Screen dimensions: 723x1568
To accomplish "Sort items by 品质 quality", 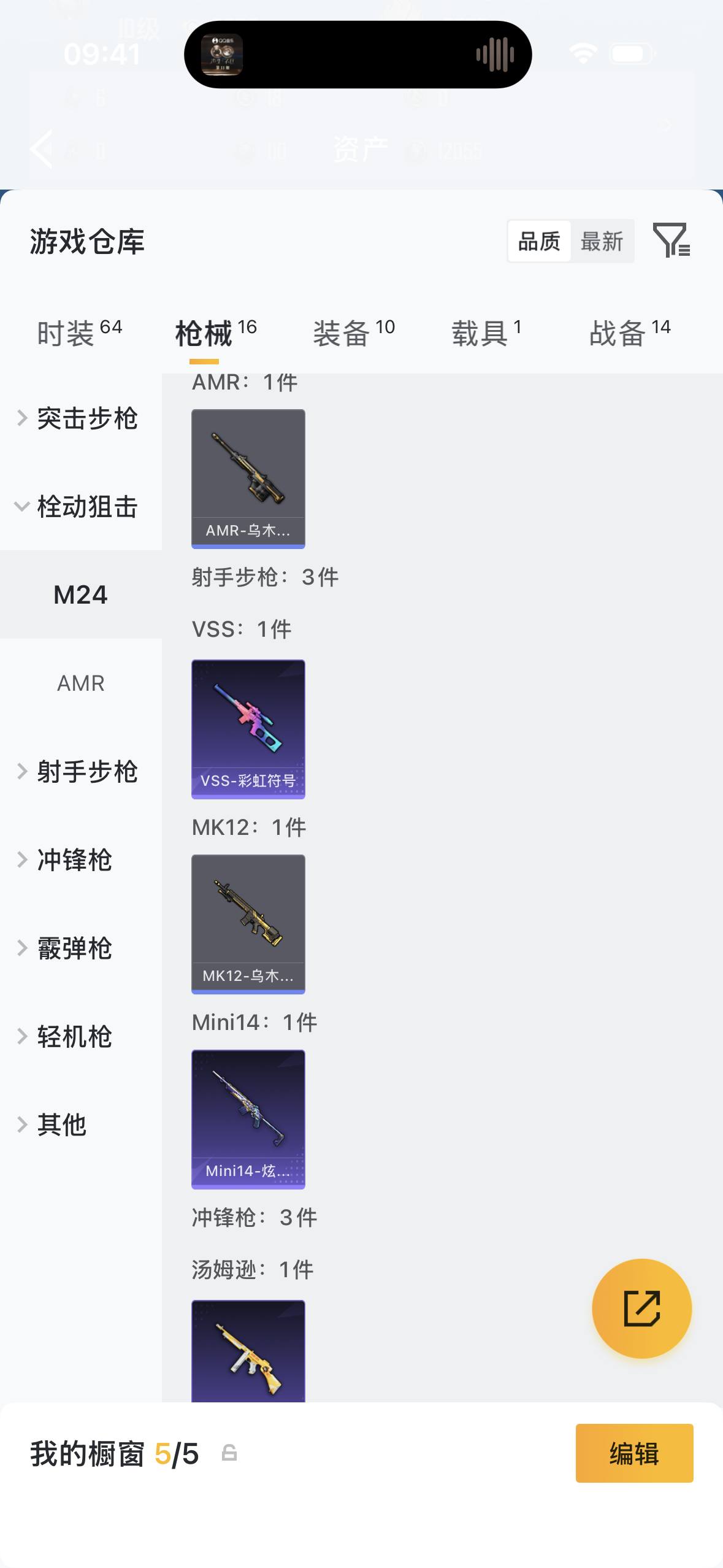I will (x=538, y=241).
